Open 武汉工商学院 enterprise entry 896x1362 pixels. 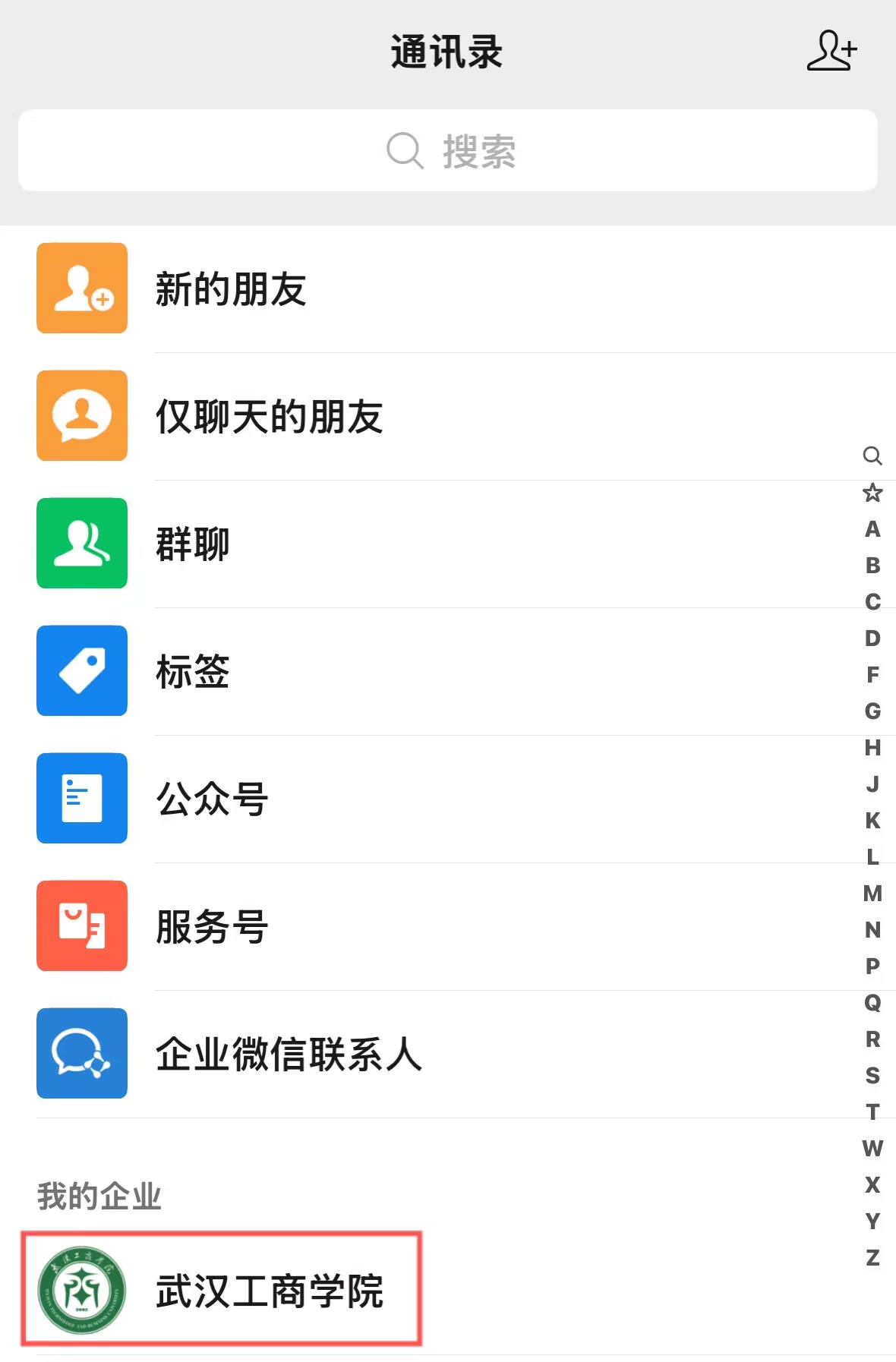(222, 1290)
